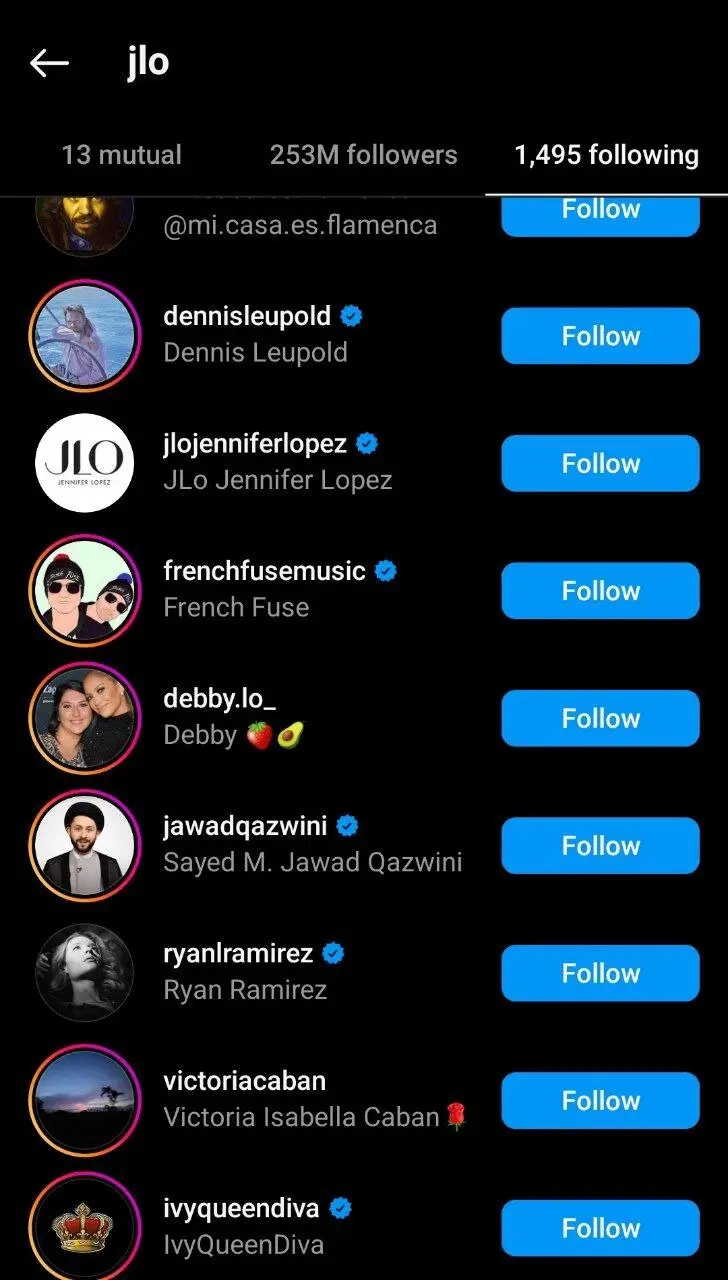The height and width of the screenshot is (1280, 728).
Task: View IvyQueenDiva's story from the crown avatar
Action: [x=84, y=1228]
